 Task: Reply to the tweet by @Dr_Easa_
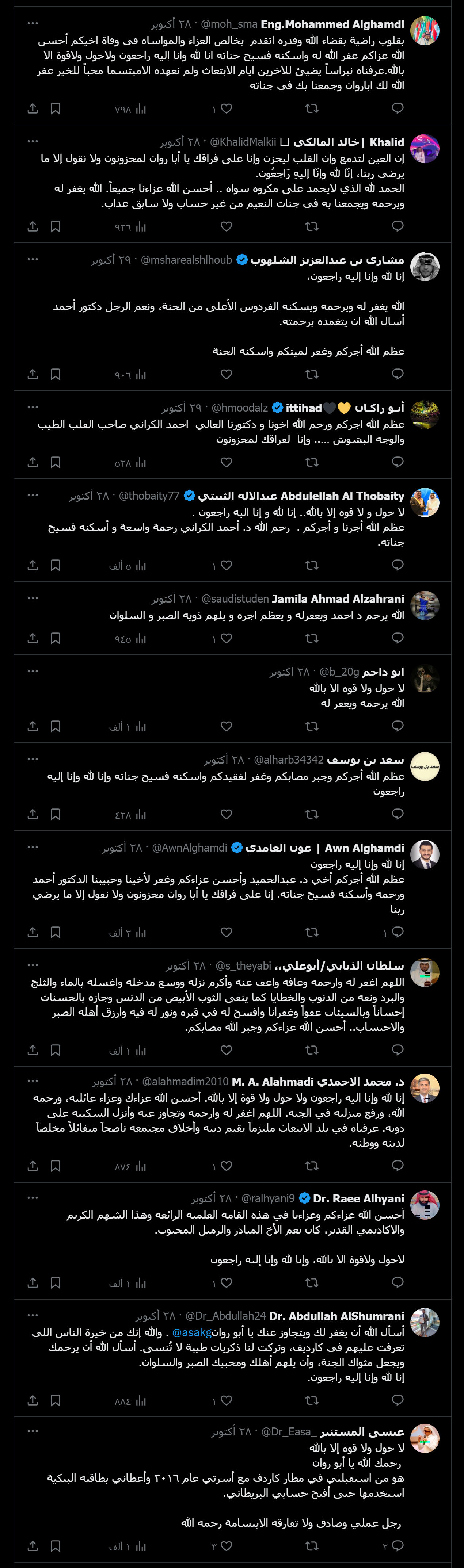point(397,1546)
